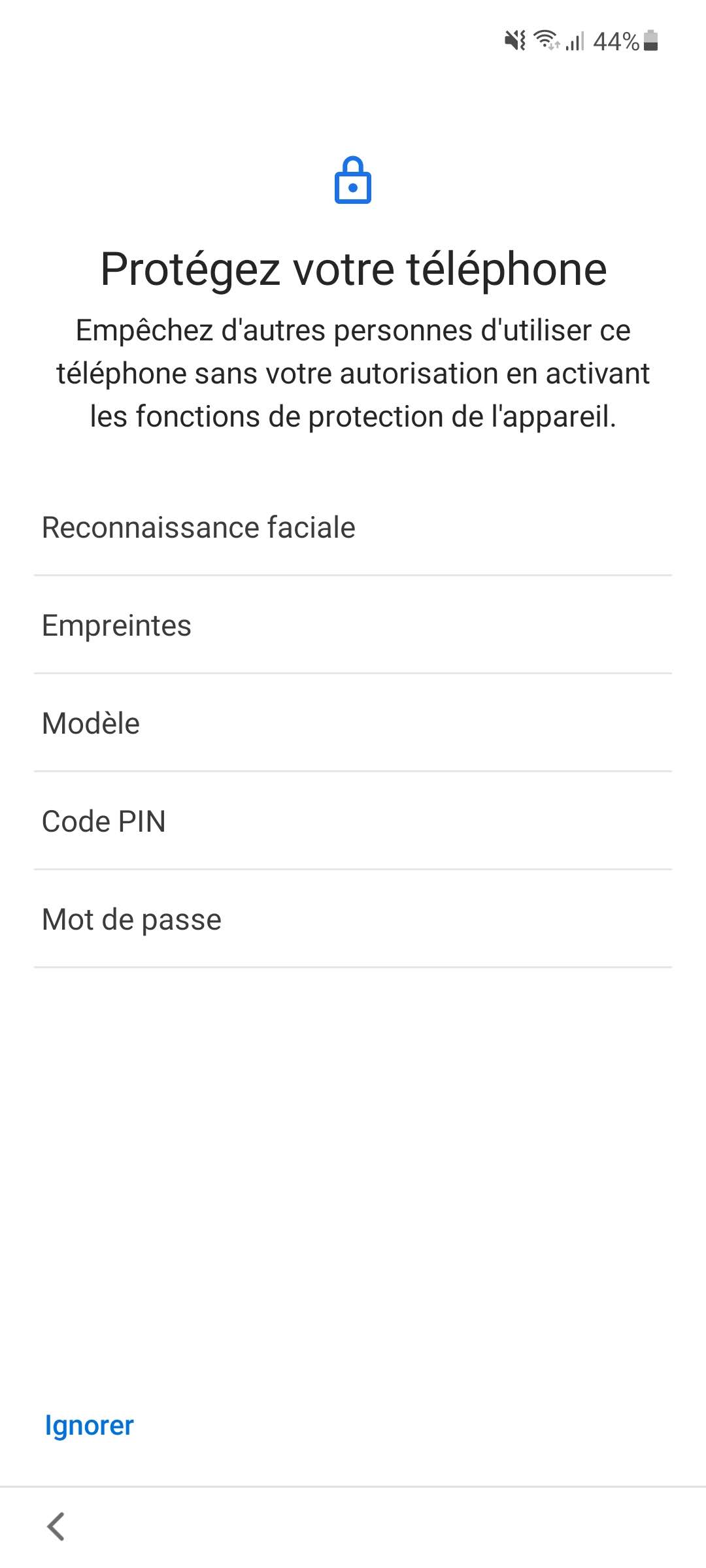Go back with the navigation arrow
This screenshot has height=1568, width=706.
tap(56, 1526)
